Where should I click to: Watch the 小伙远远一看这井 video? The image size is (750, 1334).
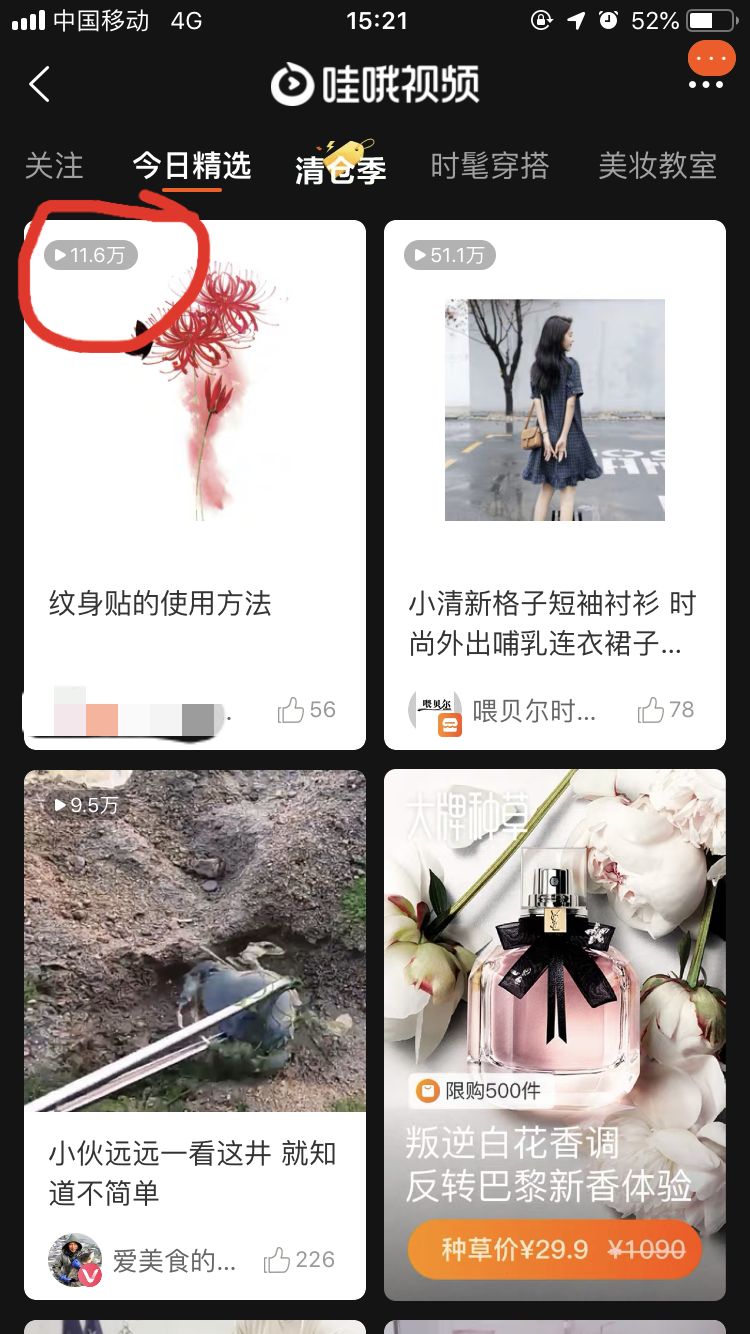[x=195, y=940]
